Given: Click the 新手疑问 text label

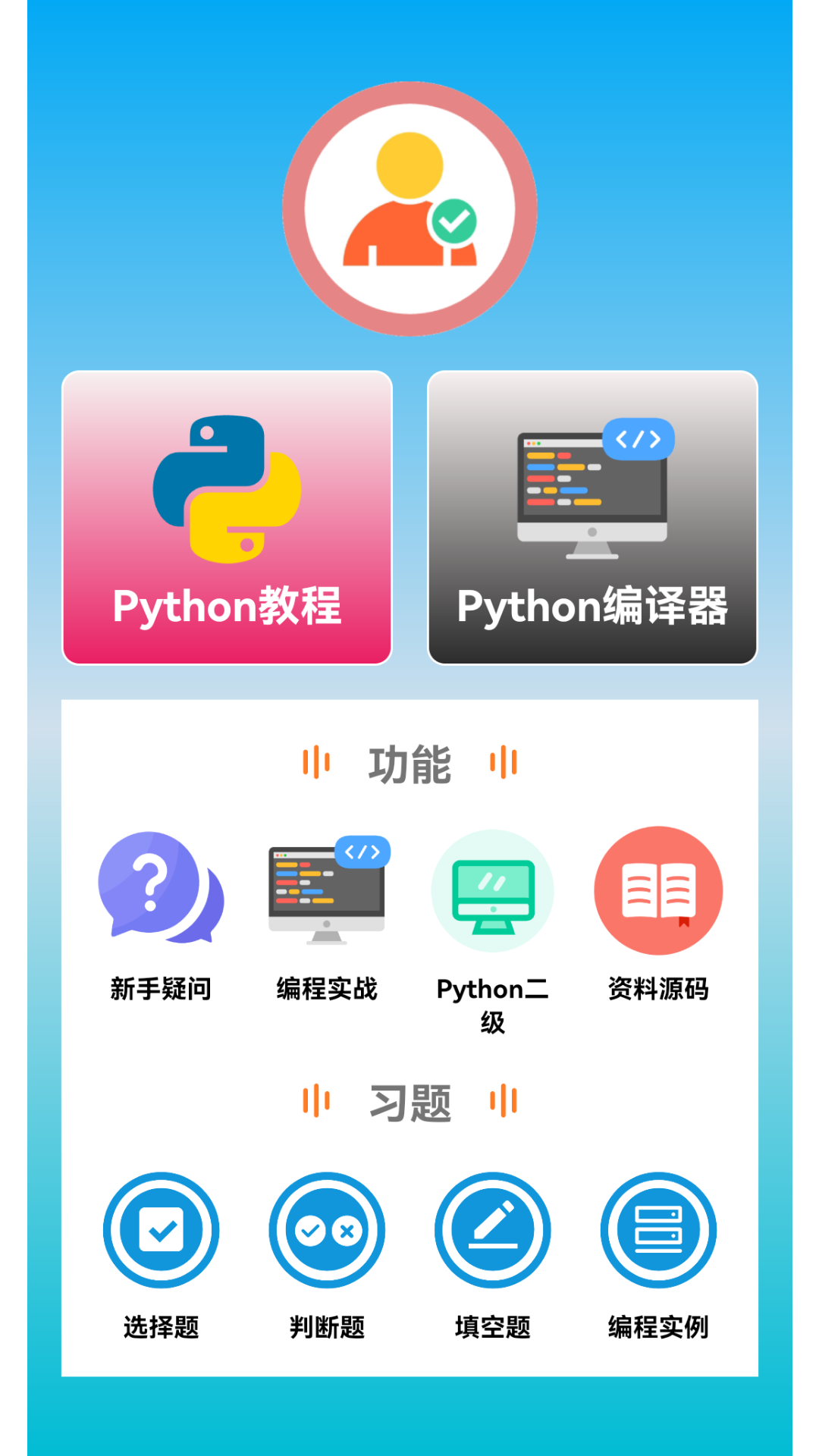Looking at the screenshot, I should pos(161,988).
